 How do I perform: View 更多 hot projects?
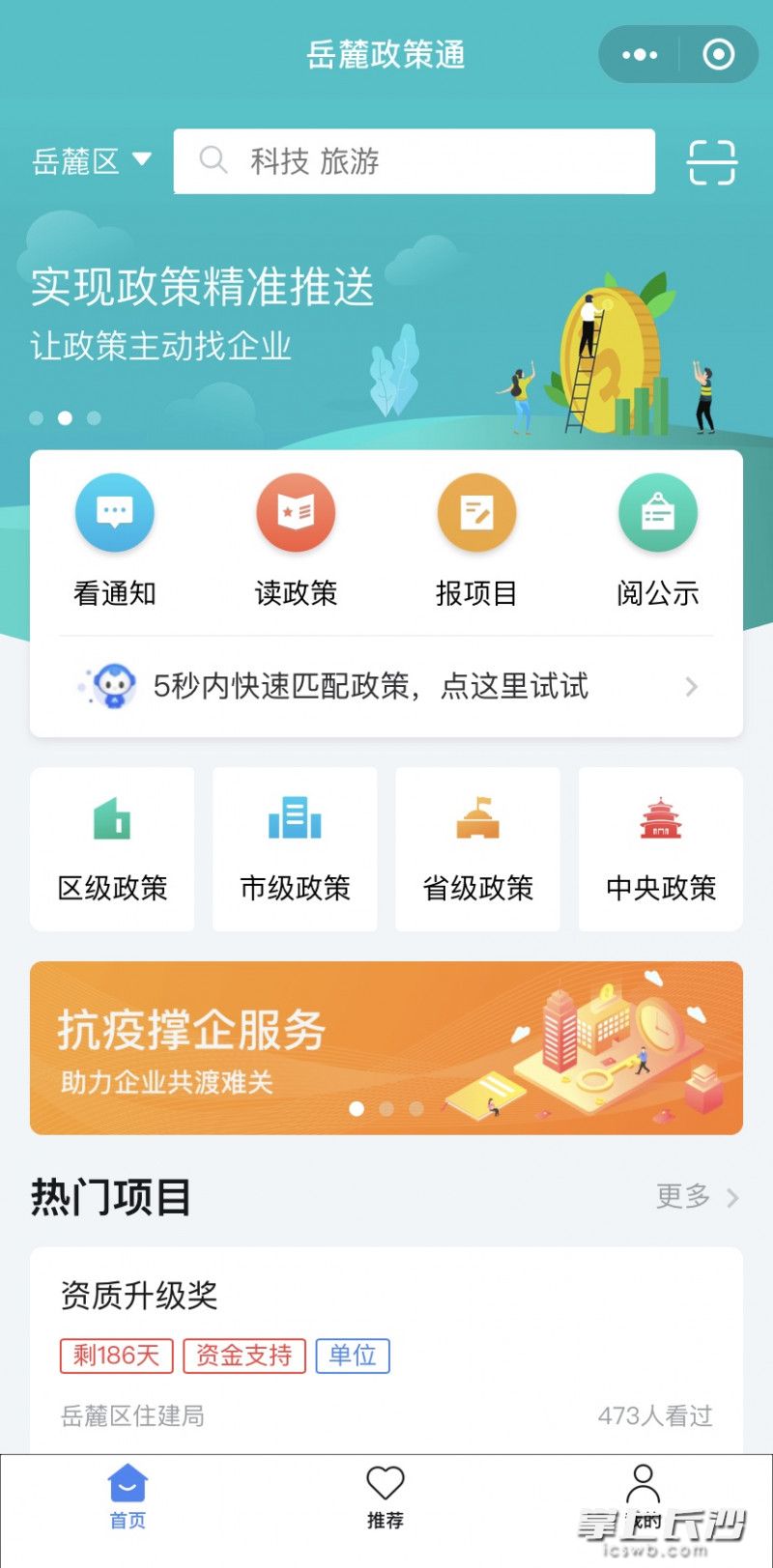(698, 1196)
